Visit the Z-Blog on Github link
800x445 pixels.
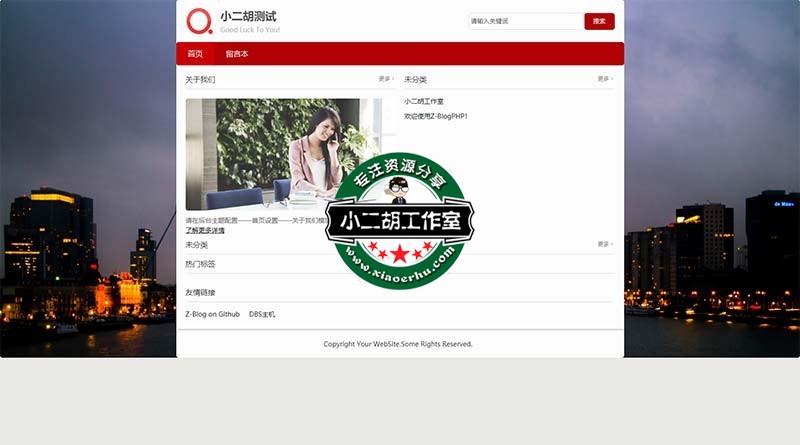point(213,314)
